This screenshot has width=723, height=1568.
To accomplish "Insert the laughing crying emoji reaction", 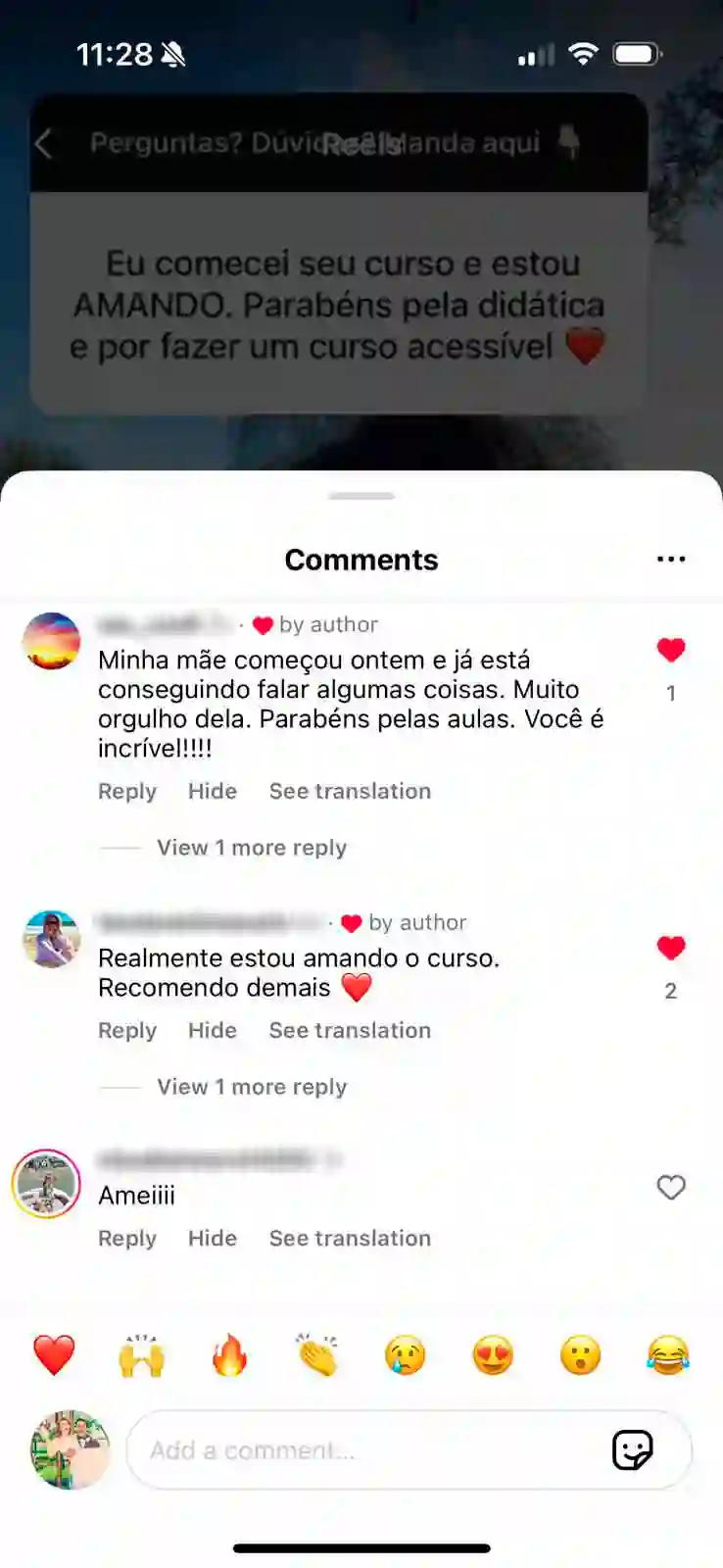I will 668,1355.
